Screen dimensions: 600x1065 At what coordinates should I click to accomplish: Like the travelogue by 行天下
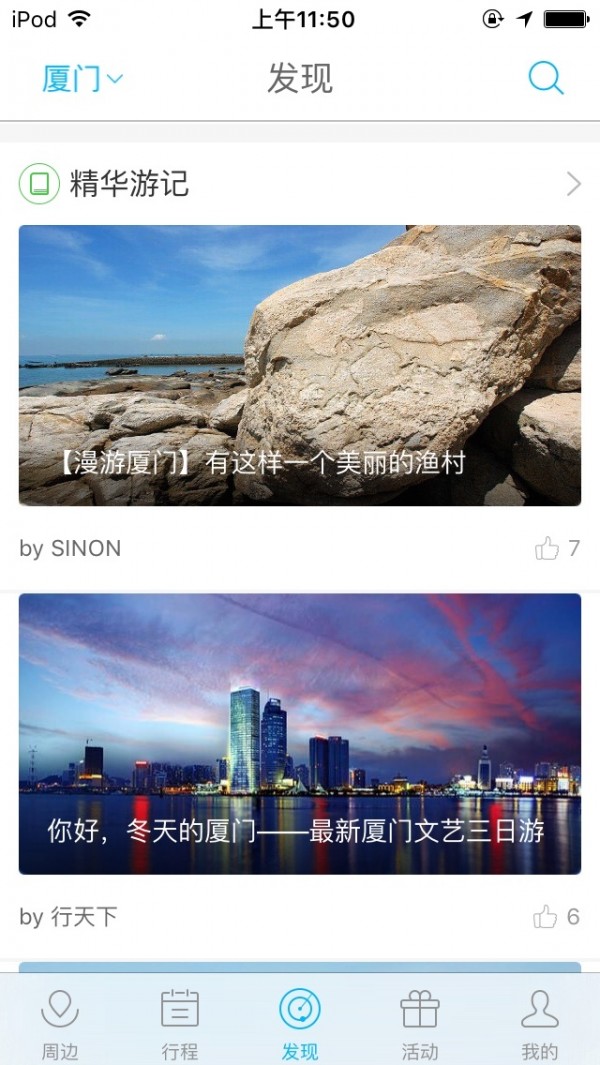point(546,917)
